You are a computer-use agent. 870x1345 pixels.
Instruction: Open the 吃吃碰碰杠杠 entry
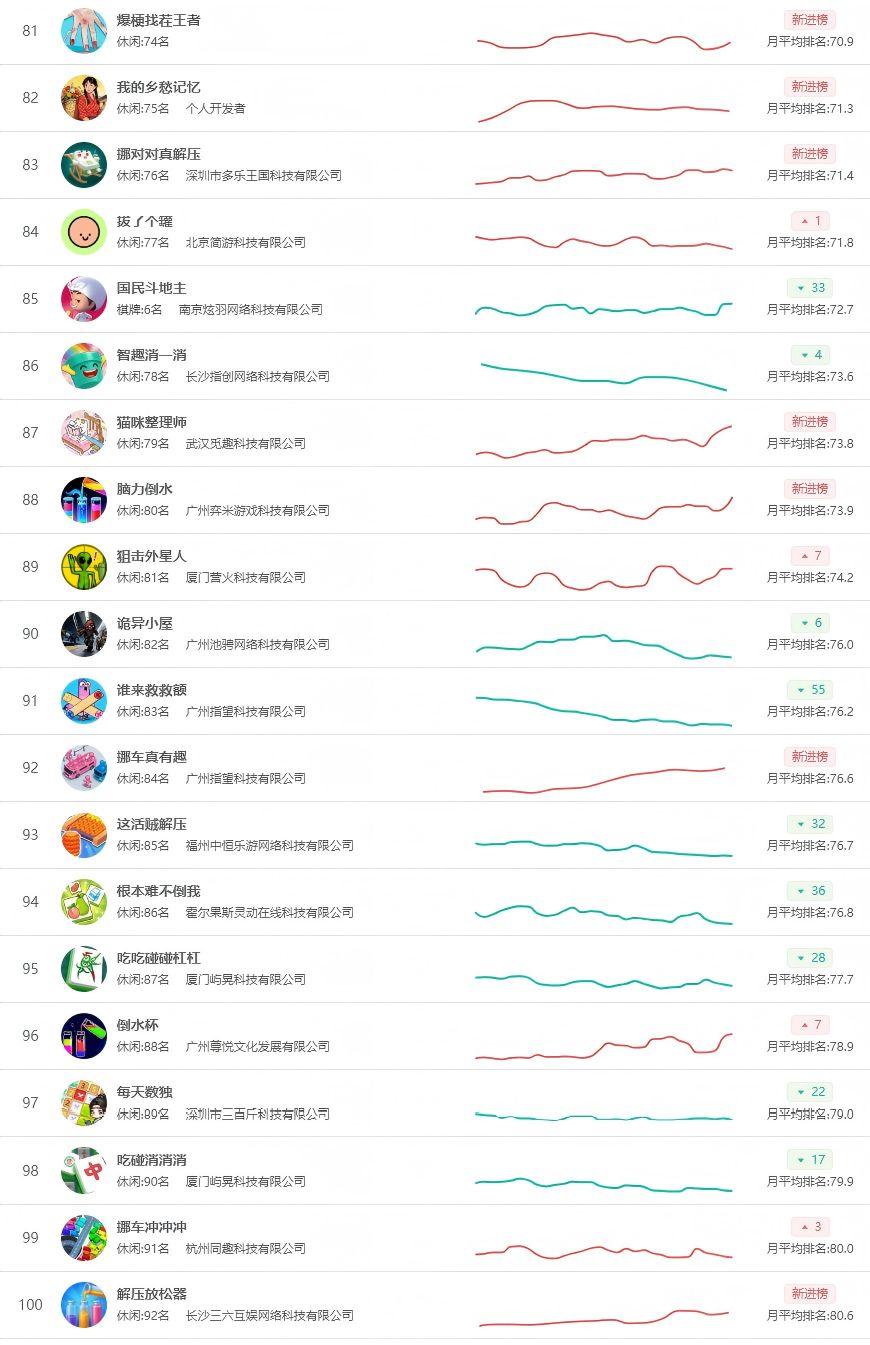pos(435,969)
